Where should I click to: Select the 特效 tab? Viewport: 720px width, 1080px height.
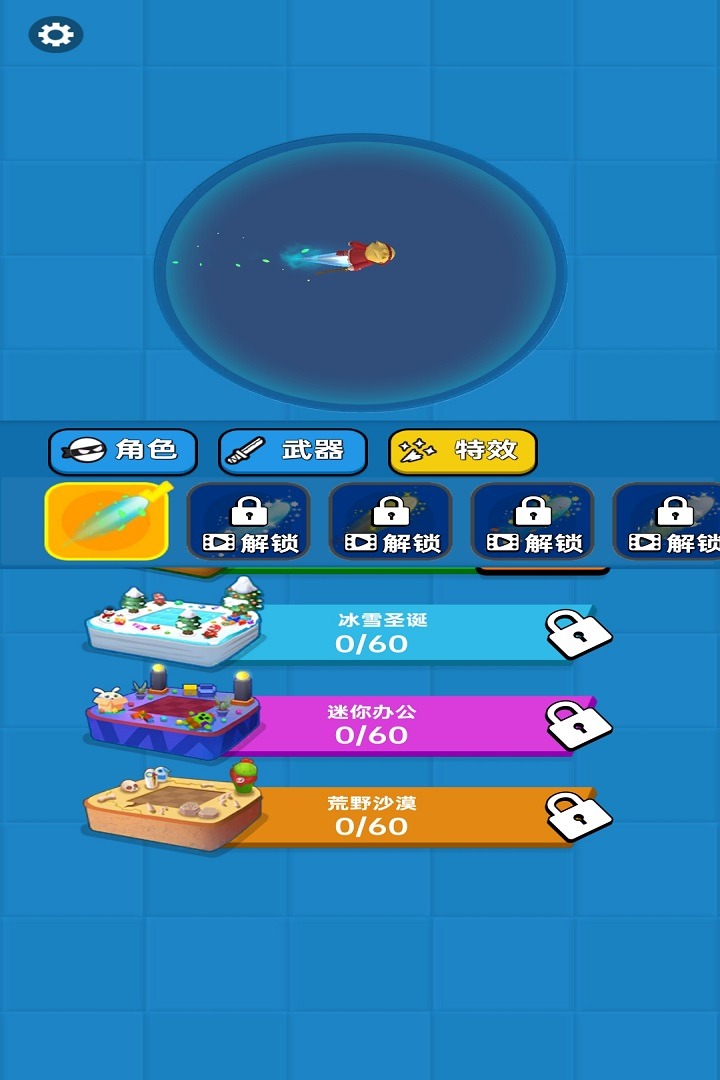[463, 451]
